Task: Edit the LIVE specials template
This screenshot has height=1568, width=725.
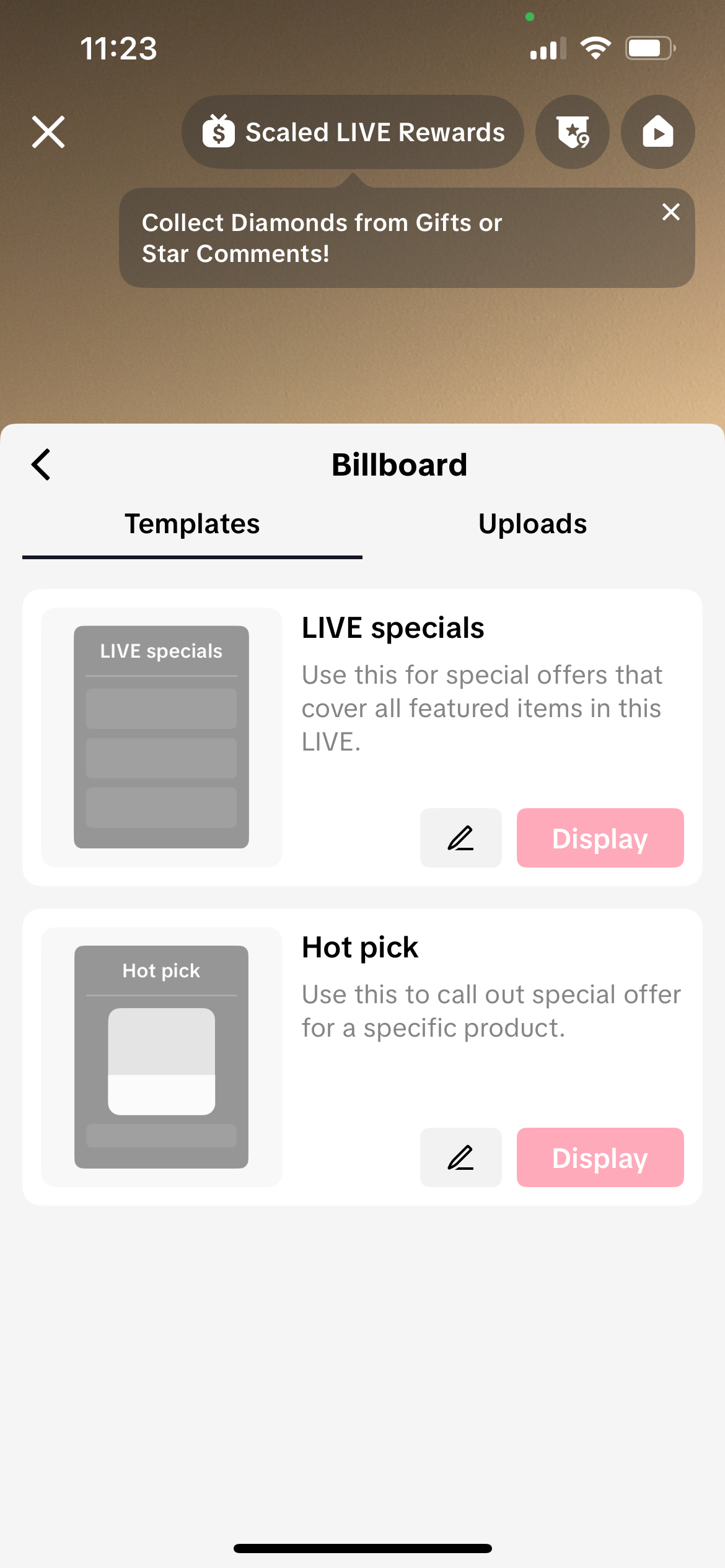Action: coord(460,838)
